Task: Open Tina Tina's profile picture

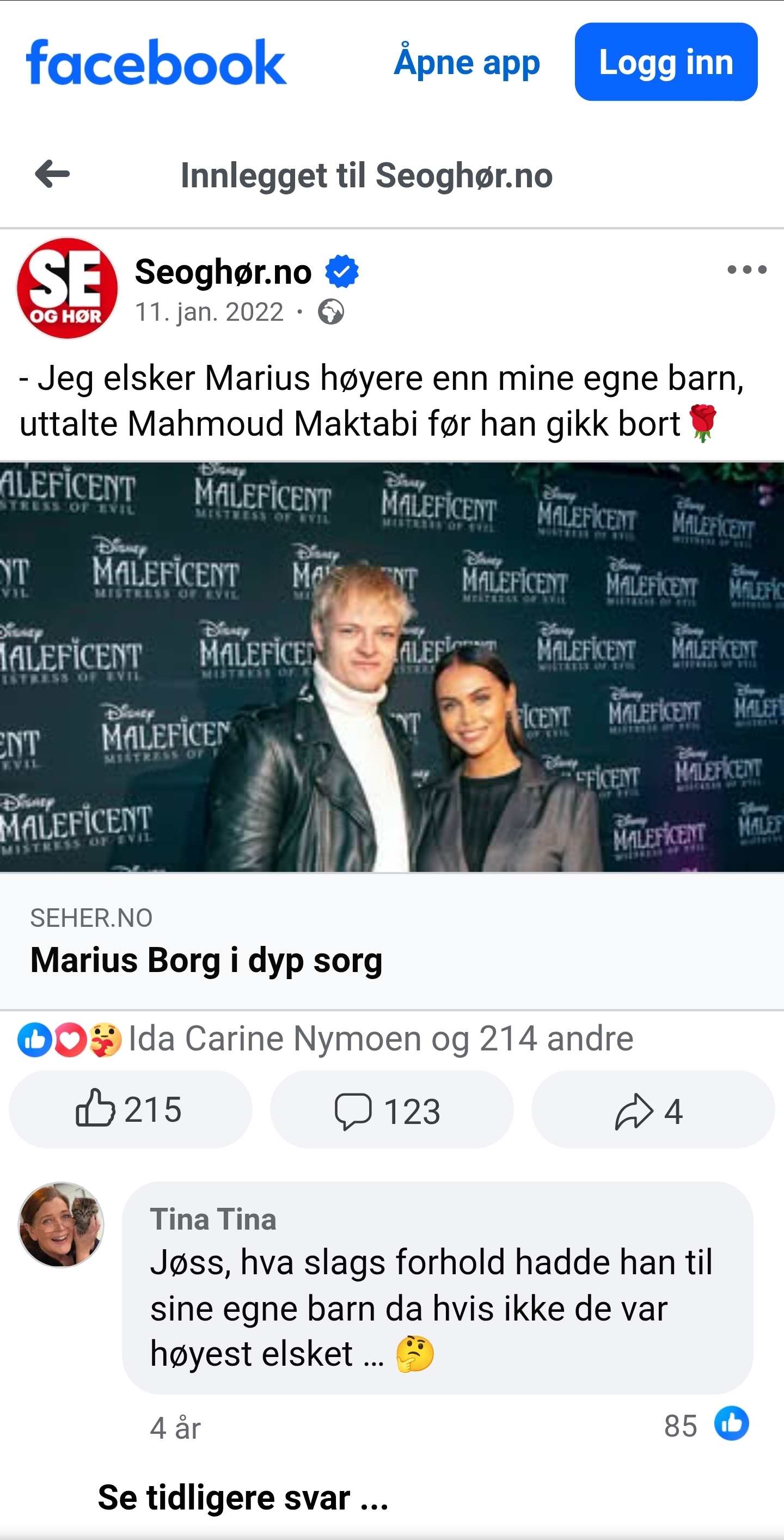Action: pyautogui.click(x=61, y=1225)
